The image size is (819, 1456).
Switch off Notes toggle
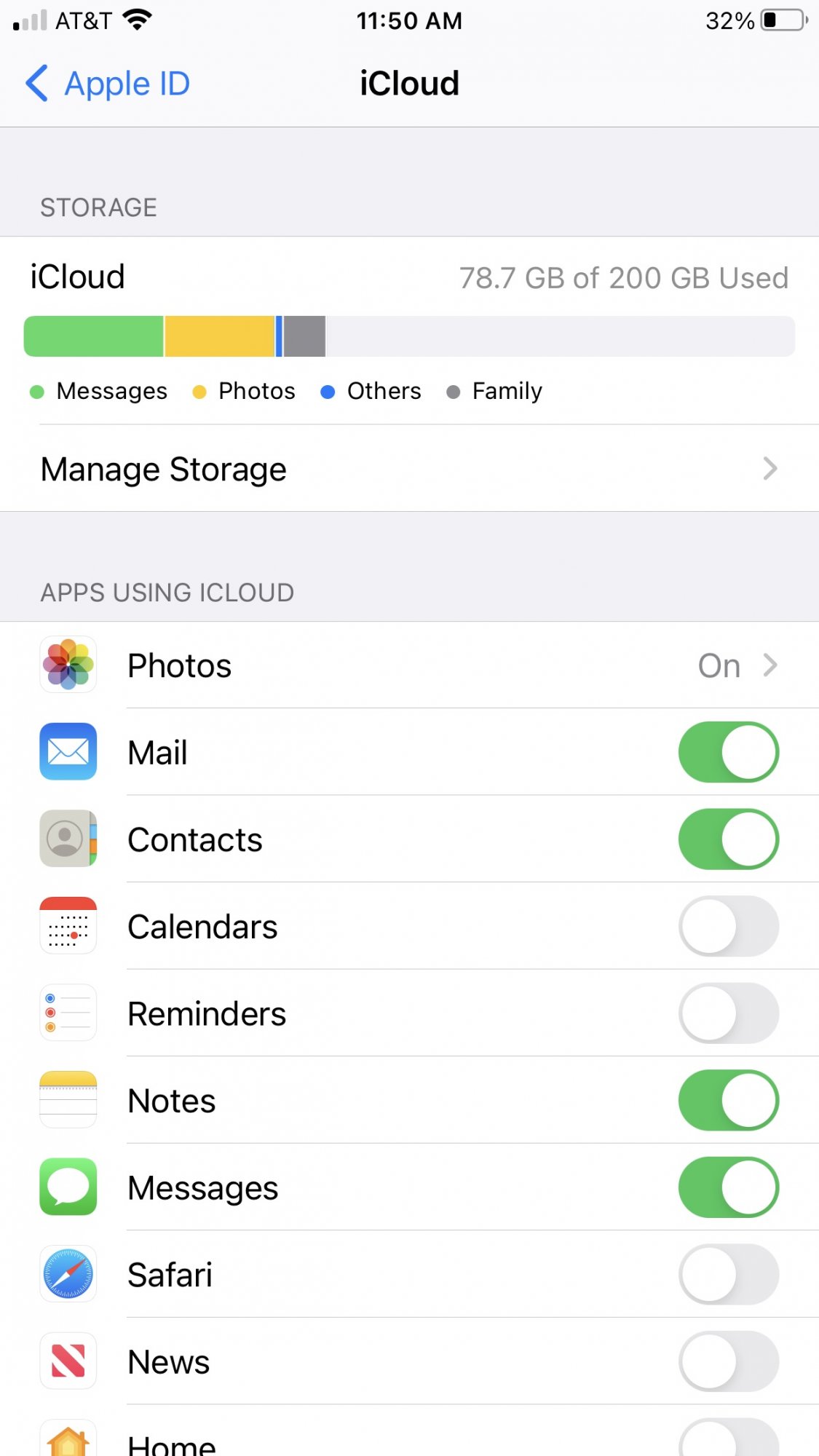point(728,1100)
